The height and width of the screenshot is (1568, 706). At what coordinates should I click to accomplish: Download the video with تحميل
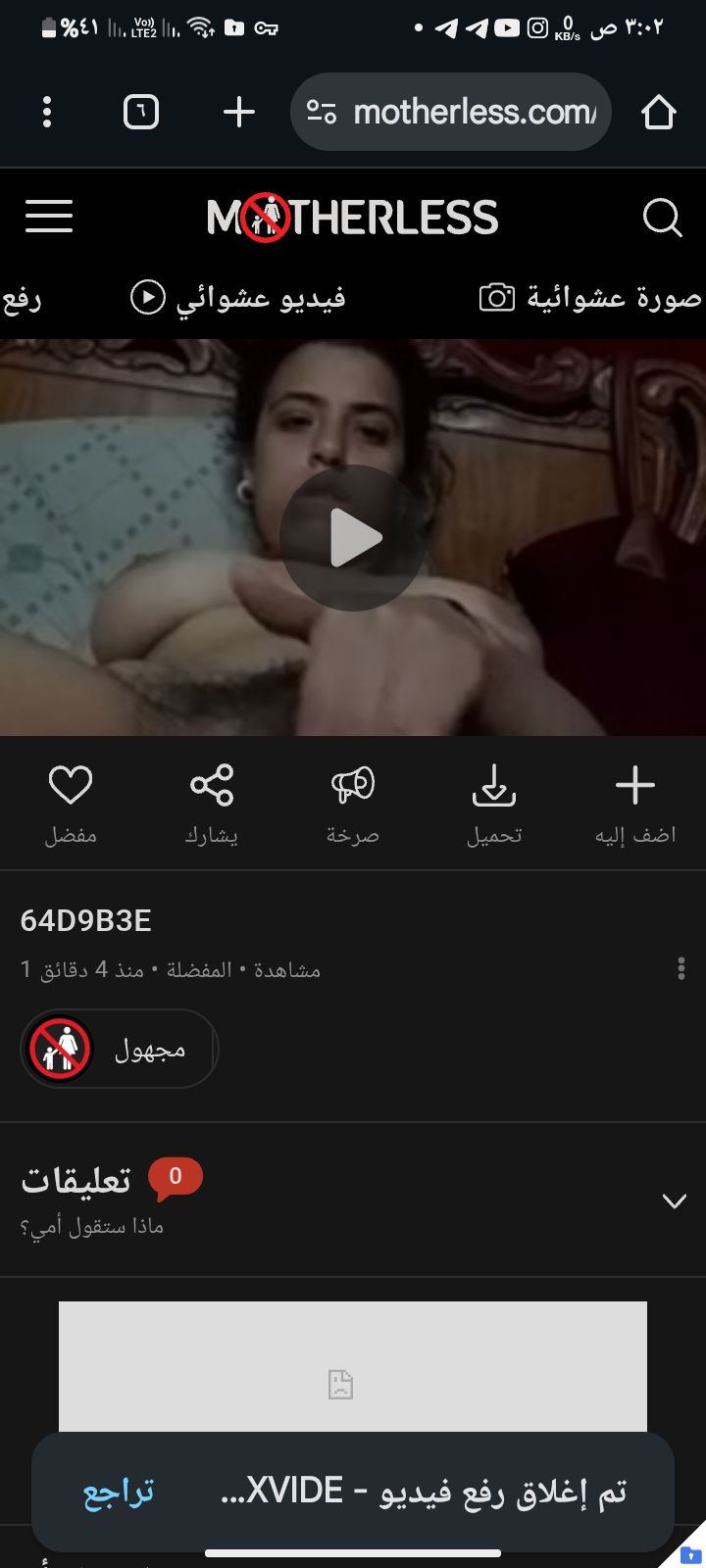pyautogui.click(x=494, y=804)
